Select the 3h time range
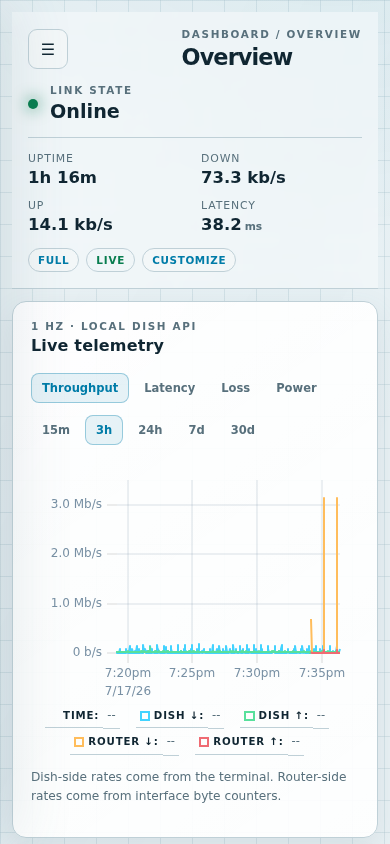Viewport: 390px width, 844px height. [104, 430]
